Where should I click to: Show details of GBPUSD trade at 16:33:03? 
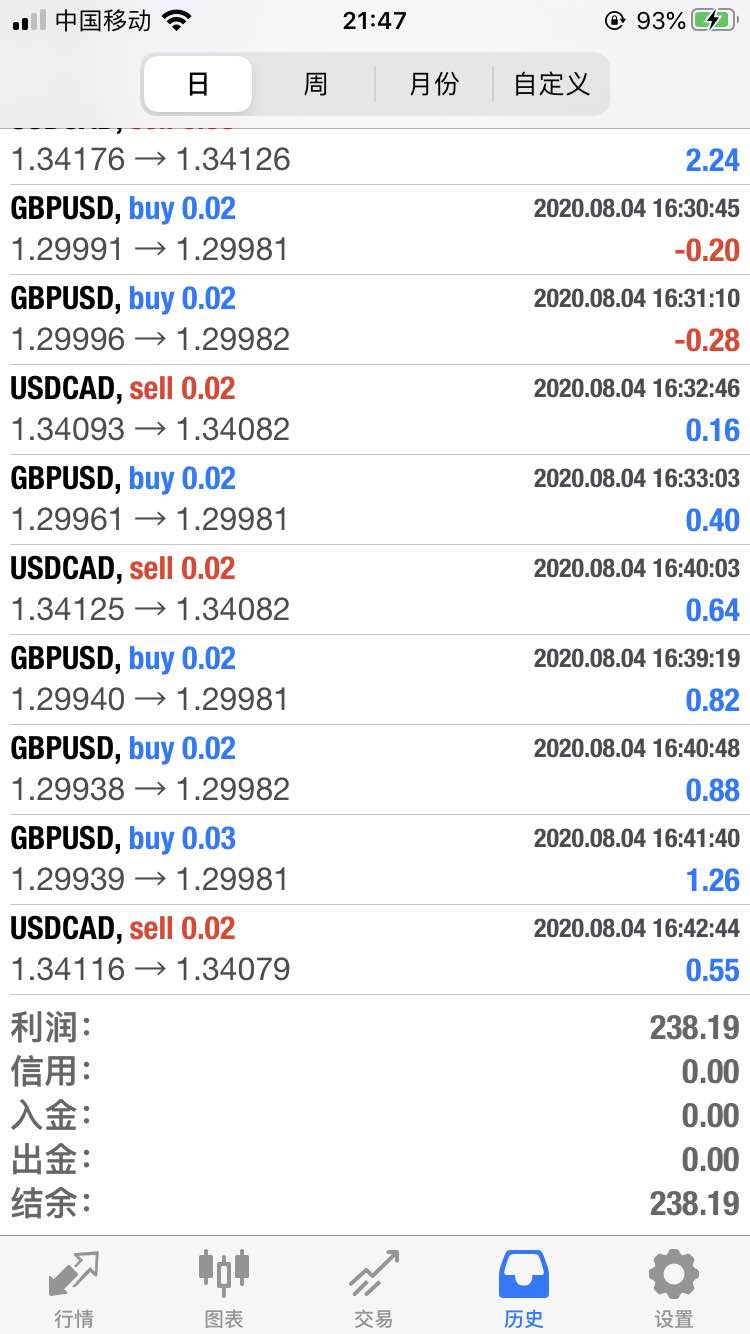pyautogui.click(x=375, y=500)
